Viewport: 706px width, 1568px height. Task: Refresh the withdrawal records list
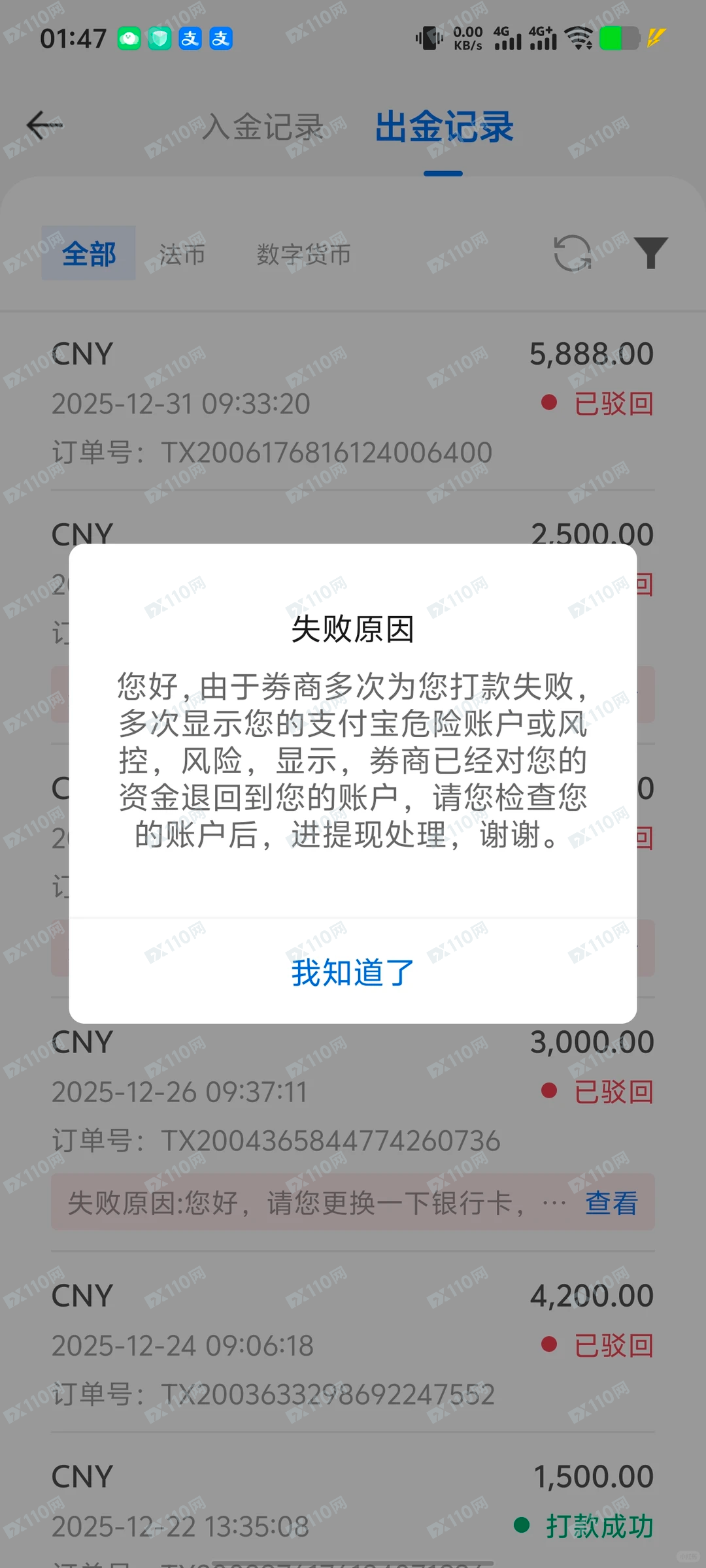coord(572,253)
